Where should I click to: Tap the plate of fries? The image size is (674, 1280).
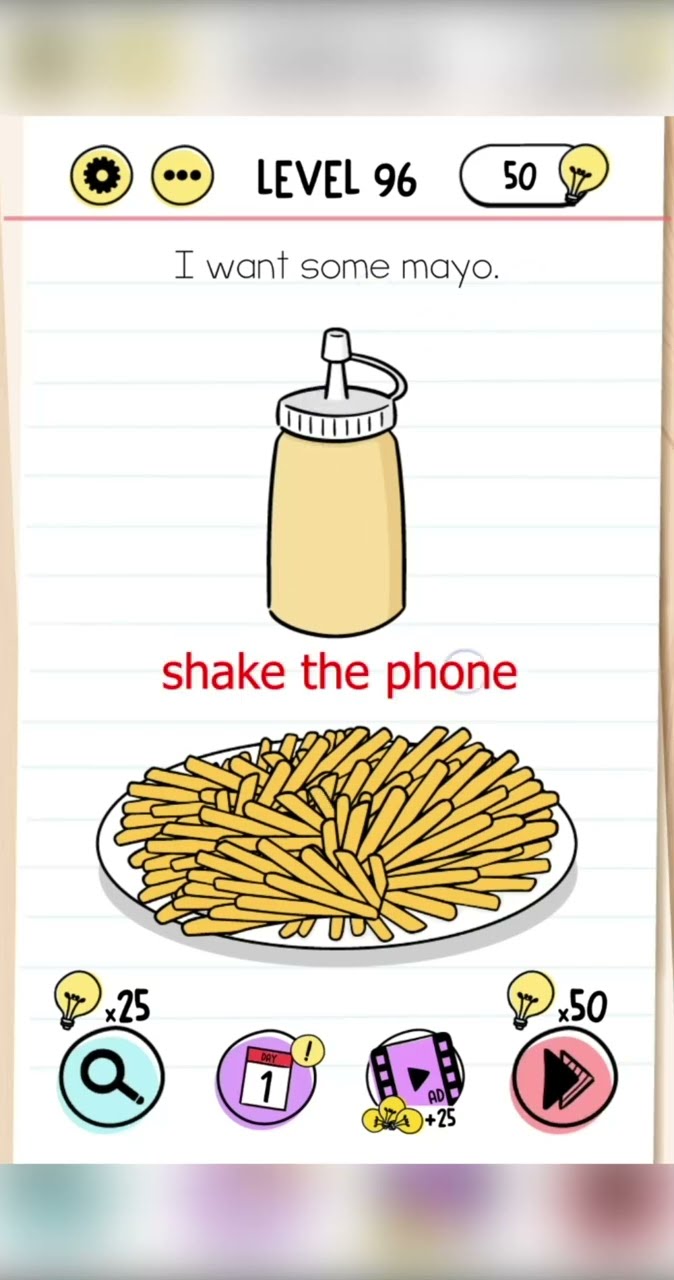tap(338, 838)
